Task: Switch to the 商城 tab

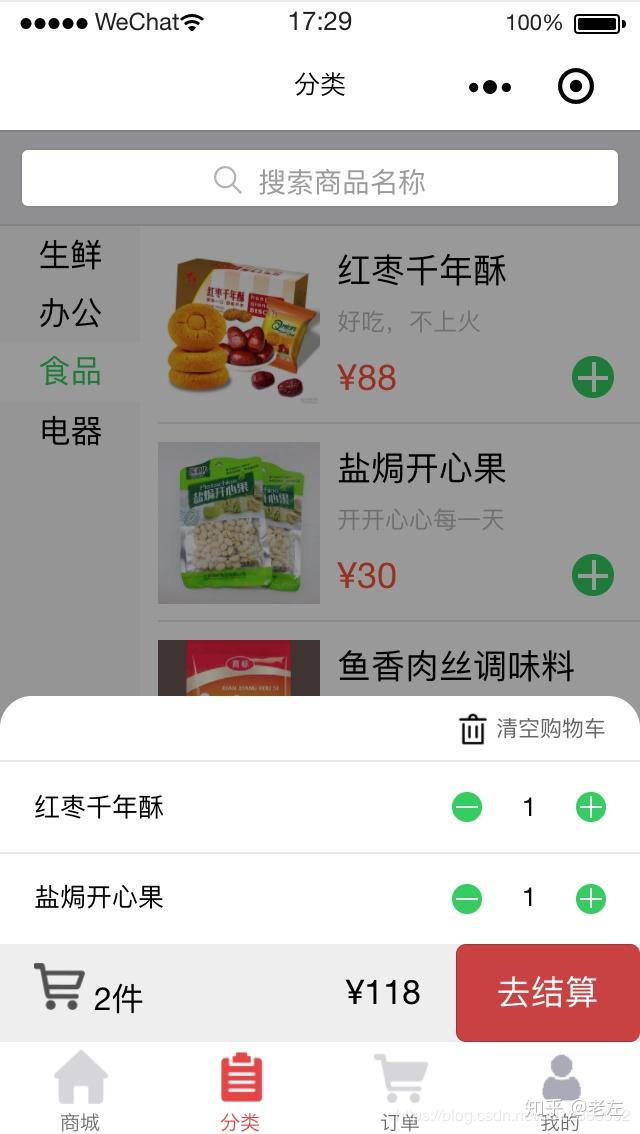Action: 80,1090
